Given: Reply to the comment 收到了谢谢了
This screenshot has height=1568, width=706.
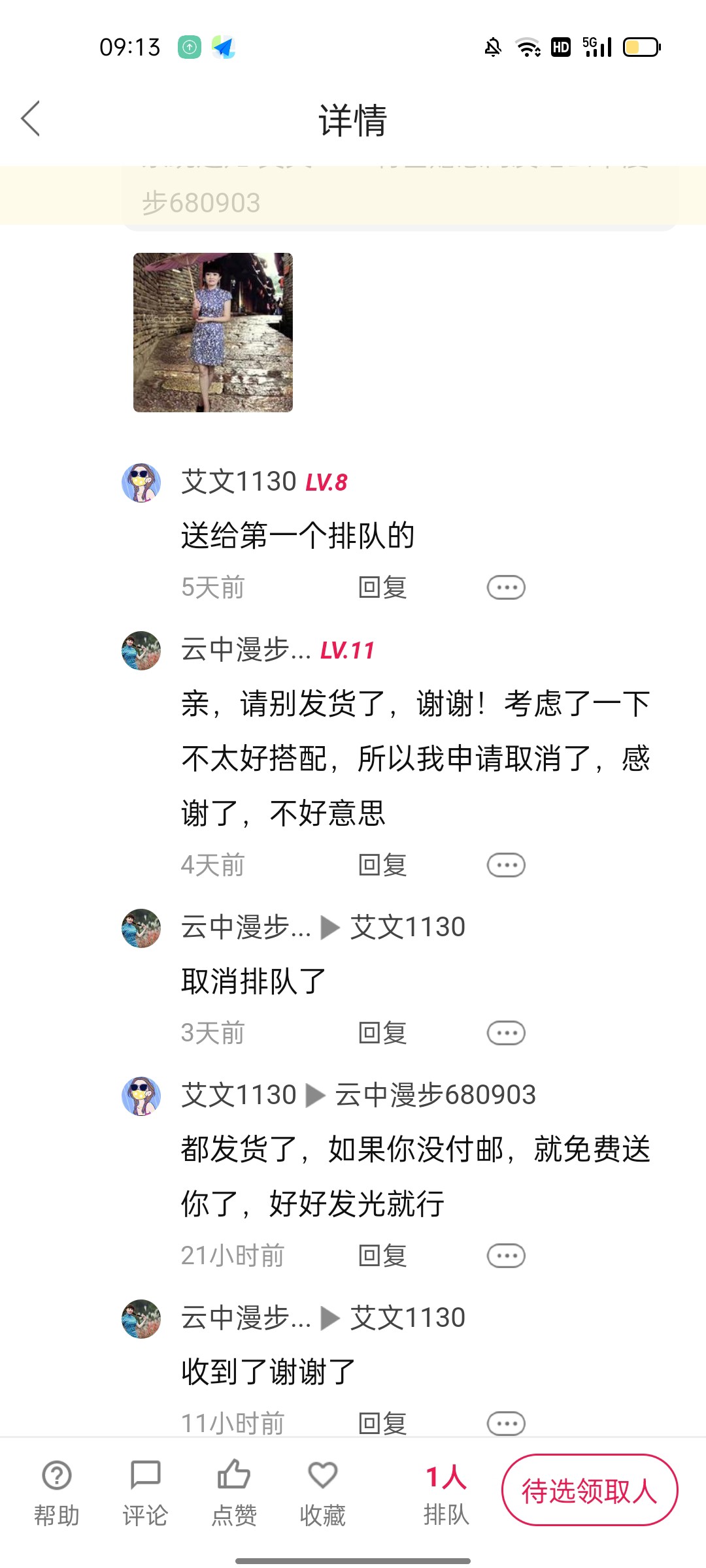Looking at the screenshot, I should click(x=382, y=1423).
